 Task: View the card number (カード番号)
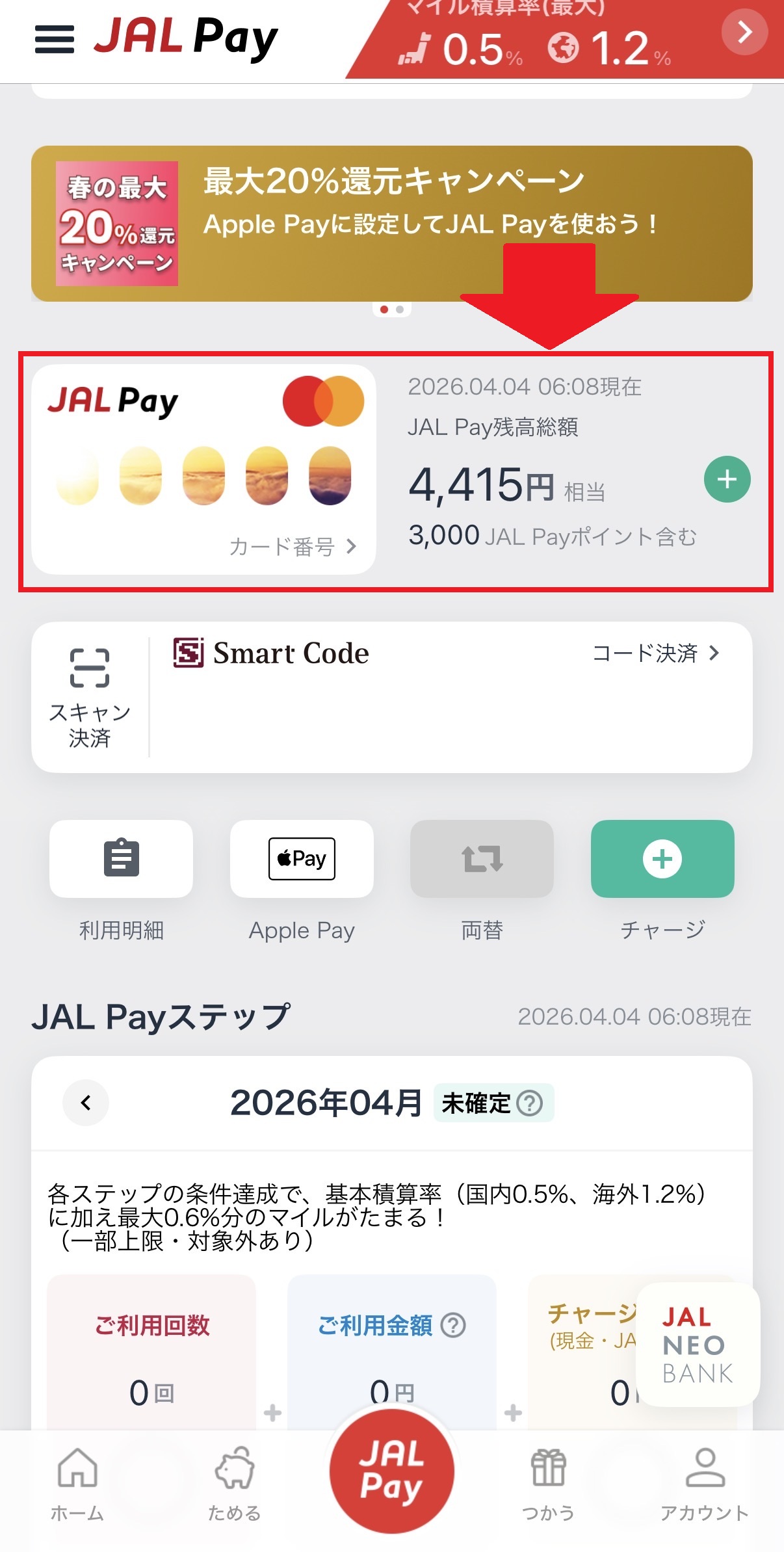293,546
